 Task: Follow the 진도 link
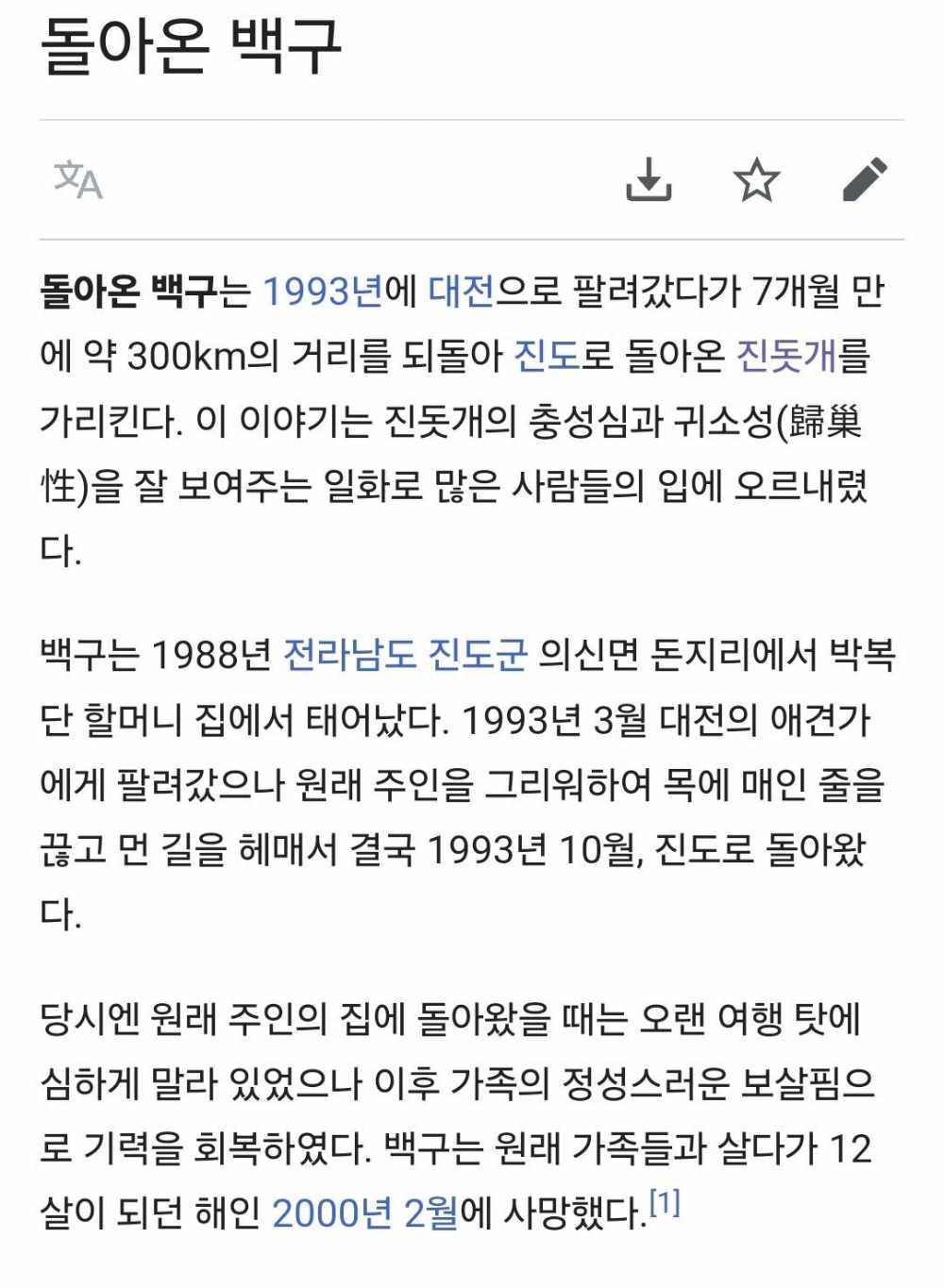coord(546,356)
